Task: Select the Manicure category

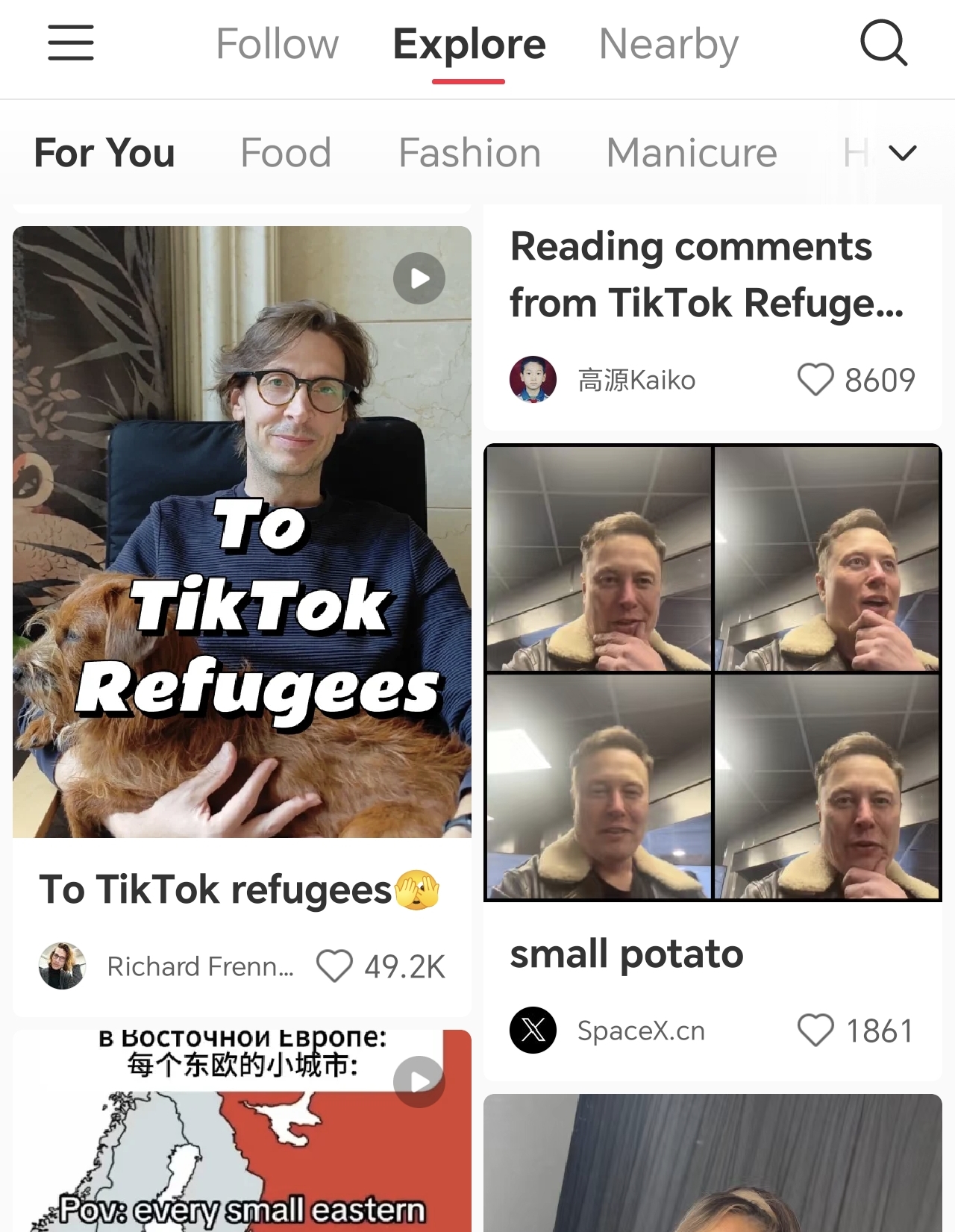Action: (x=692, y=153)
